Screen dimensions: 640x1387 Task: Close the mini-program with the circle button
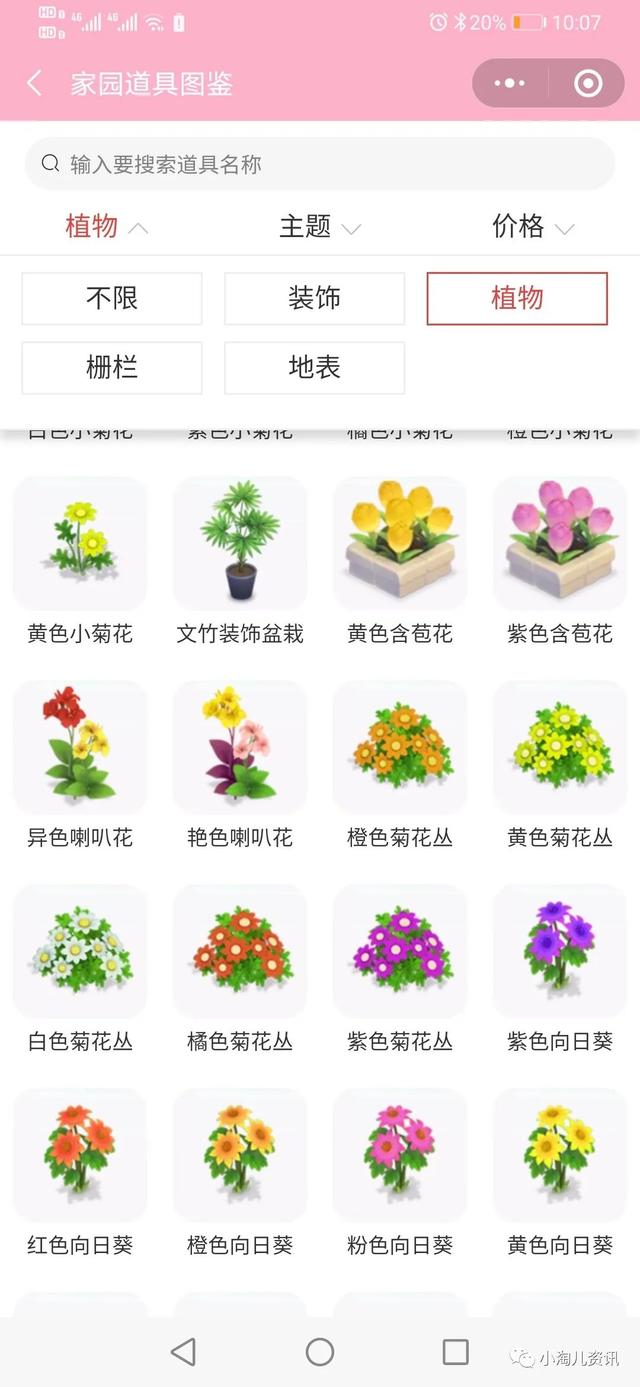[588, 83]
